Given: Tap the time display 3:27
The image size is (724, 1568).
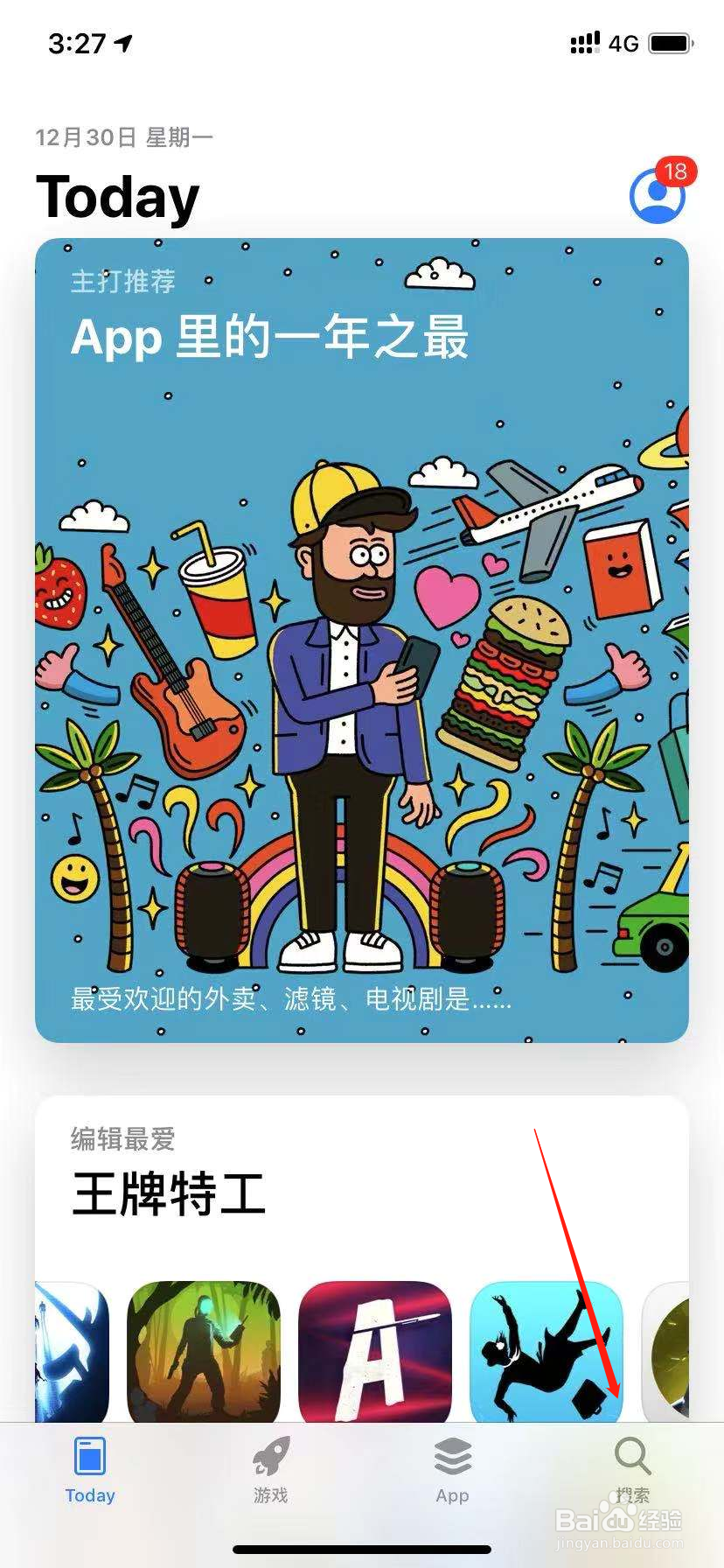Looking at the screenshot, I should coord(75,43).
